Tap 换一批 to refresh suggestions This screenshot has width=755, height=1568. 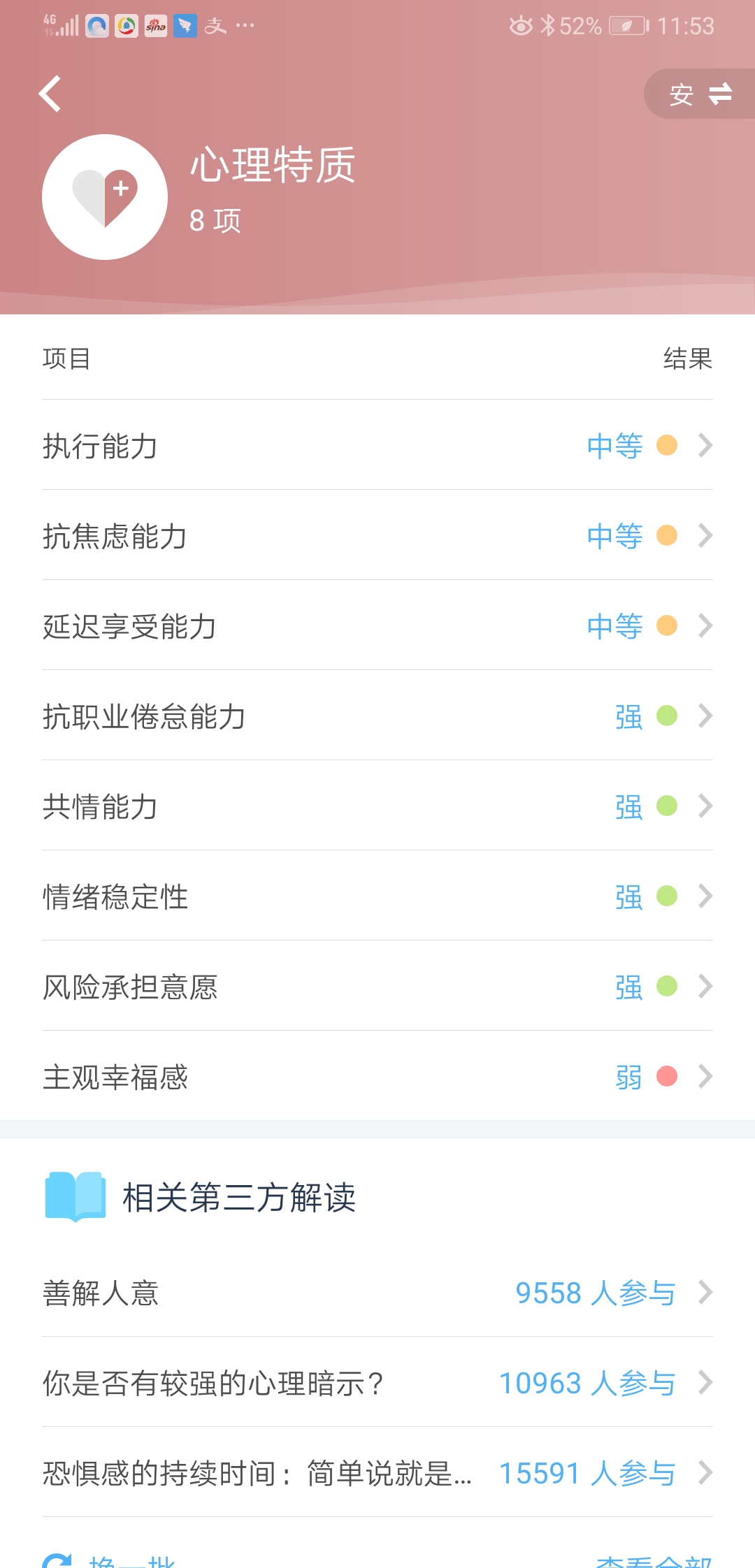point(108,1561)
